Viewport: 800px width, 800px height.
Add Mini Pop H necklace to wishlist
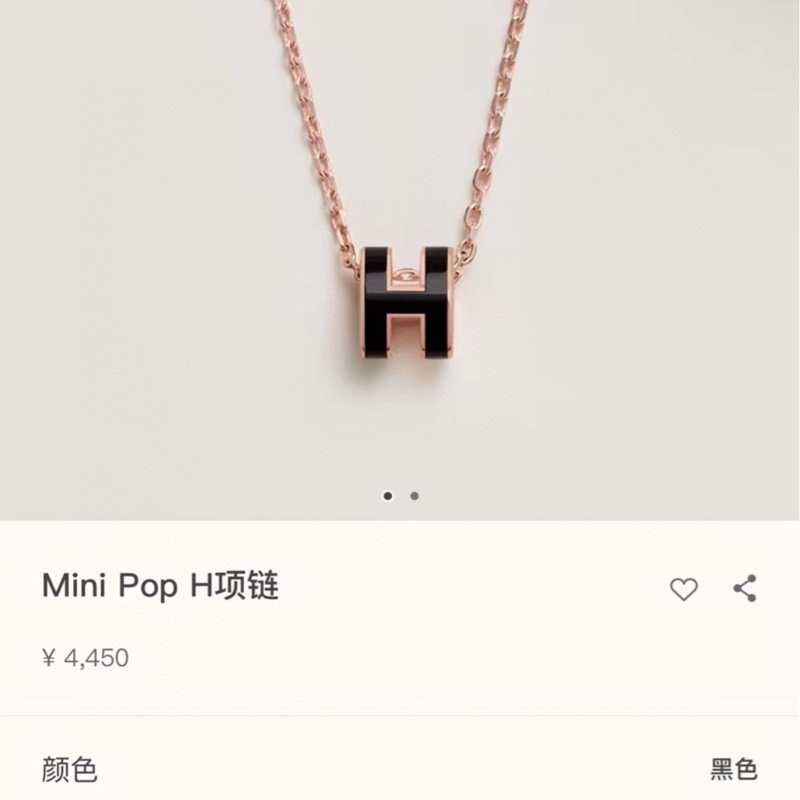coord(683,589)
